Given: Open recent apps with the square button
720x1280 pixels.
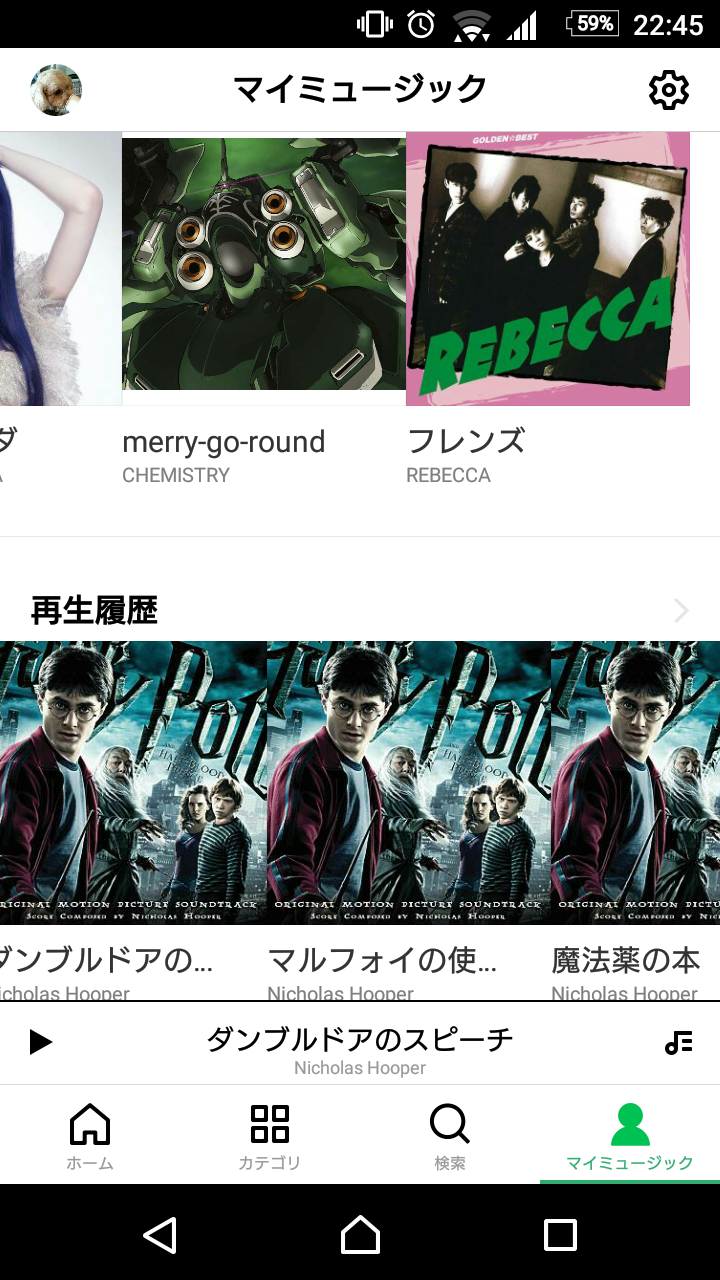Looking at the screenshot, I should [560, 1235].
